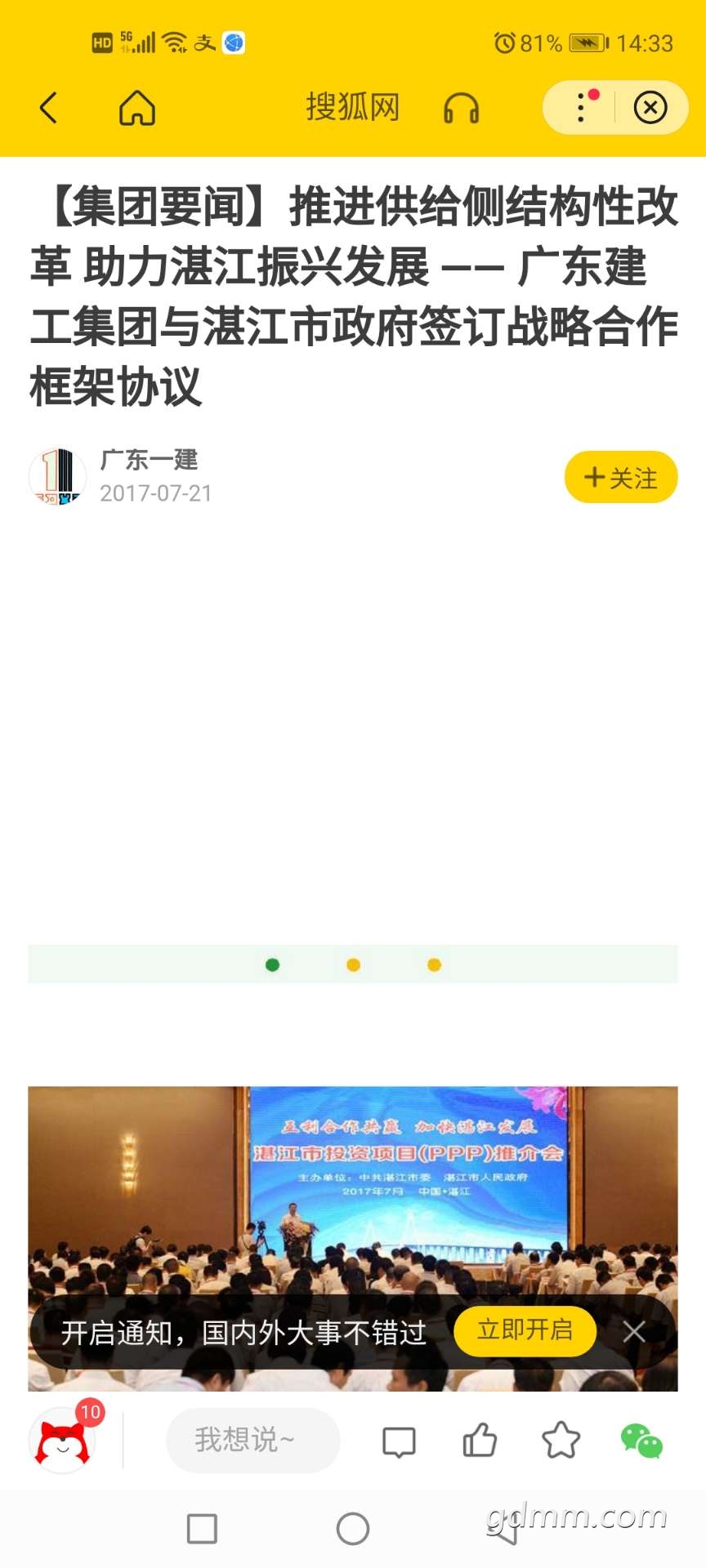706x1568 pixels.
Task: Open the 我想说 comment input
Action: pyautogui.click(x=252, y=1440)
